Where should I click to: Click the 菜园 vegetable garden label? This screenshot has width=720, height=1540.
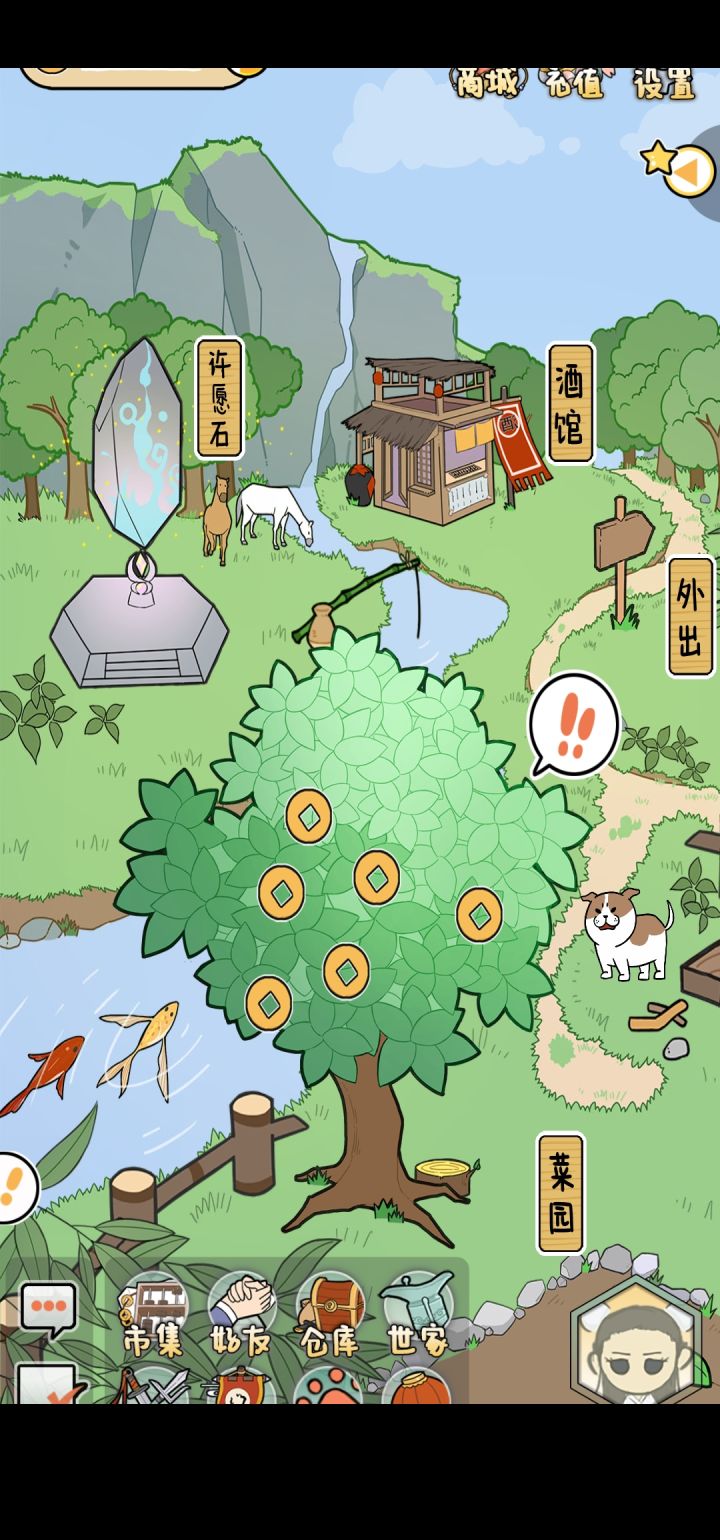[x=560, y=1190]
